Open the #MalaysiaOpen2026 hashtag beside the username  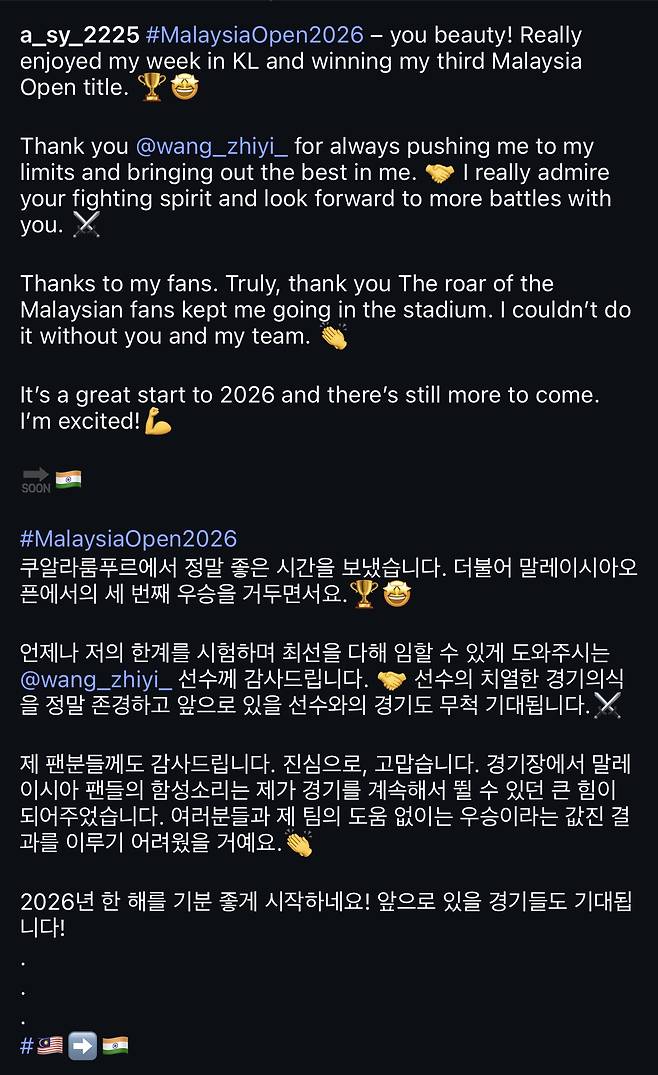point(254,36)
